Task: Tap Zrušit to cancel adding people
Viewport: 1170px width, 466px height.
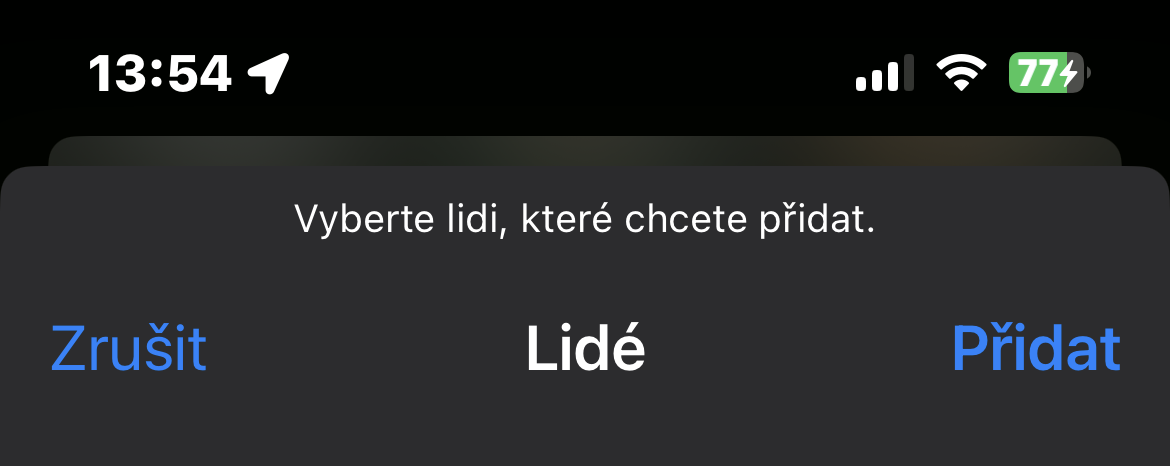Action: point(129,350)
